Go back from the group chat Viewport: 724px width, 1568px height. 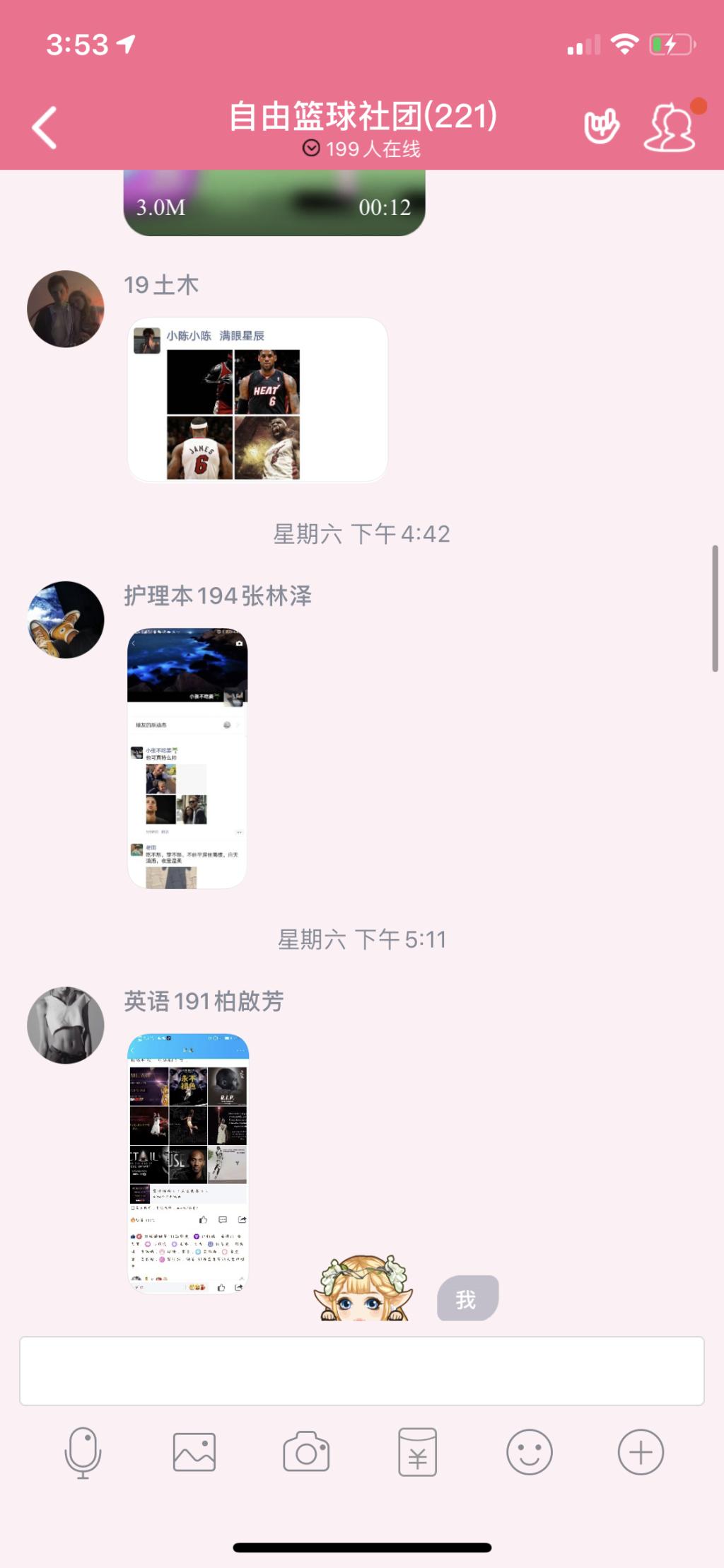click(44, 128)
